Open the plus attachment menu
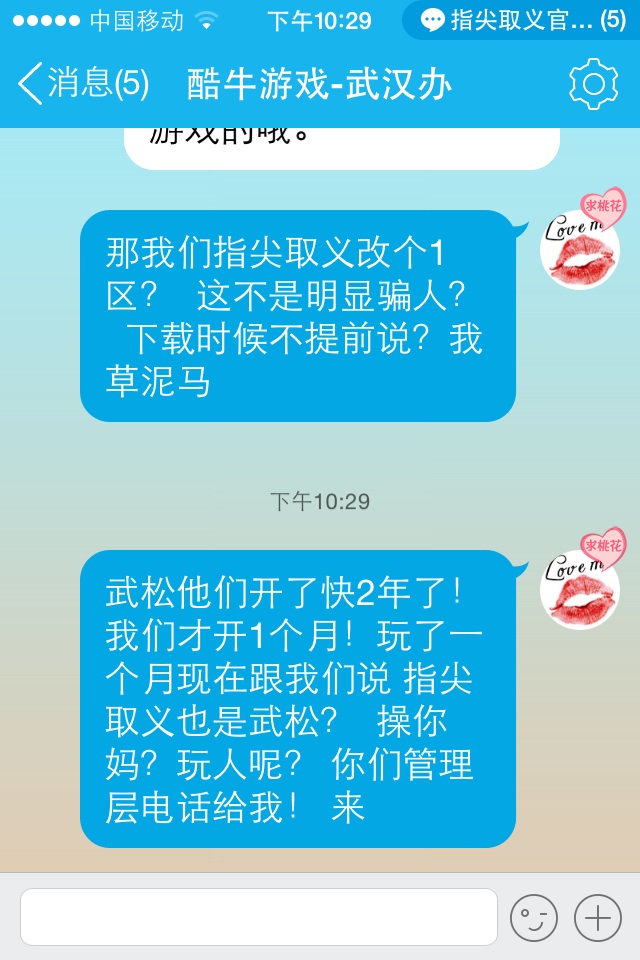 click(x=598, y=917)
